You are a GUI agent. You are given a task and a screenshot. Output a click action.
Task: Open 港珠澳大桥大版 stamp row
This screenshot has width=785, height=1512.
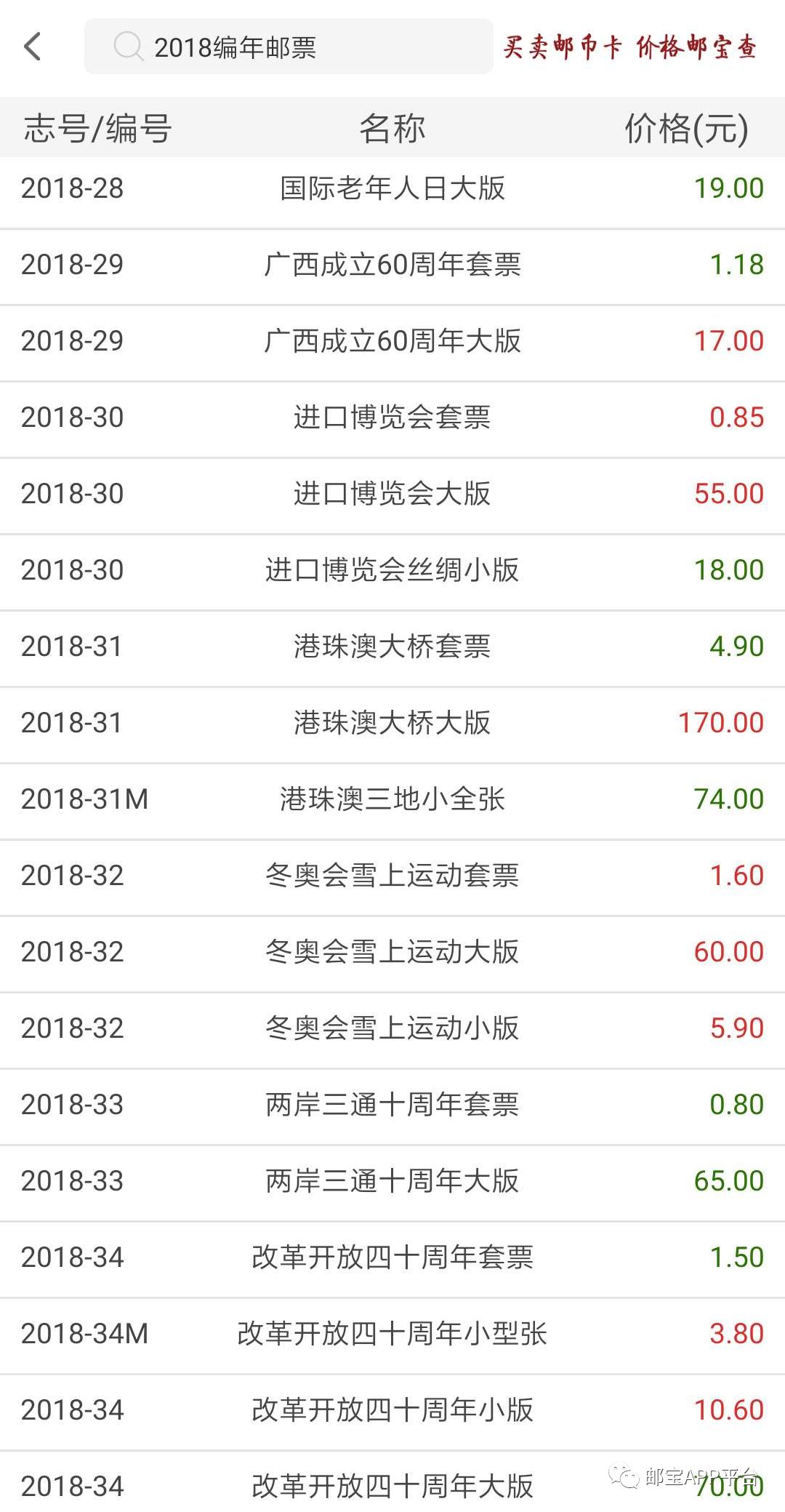coord(392,723)
